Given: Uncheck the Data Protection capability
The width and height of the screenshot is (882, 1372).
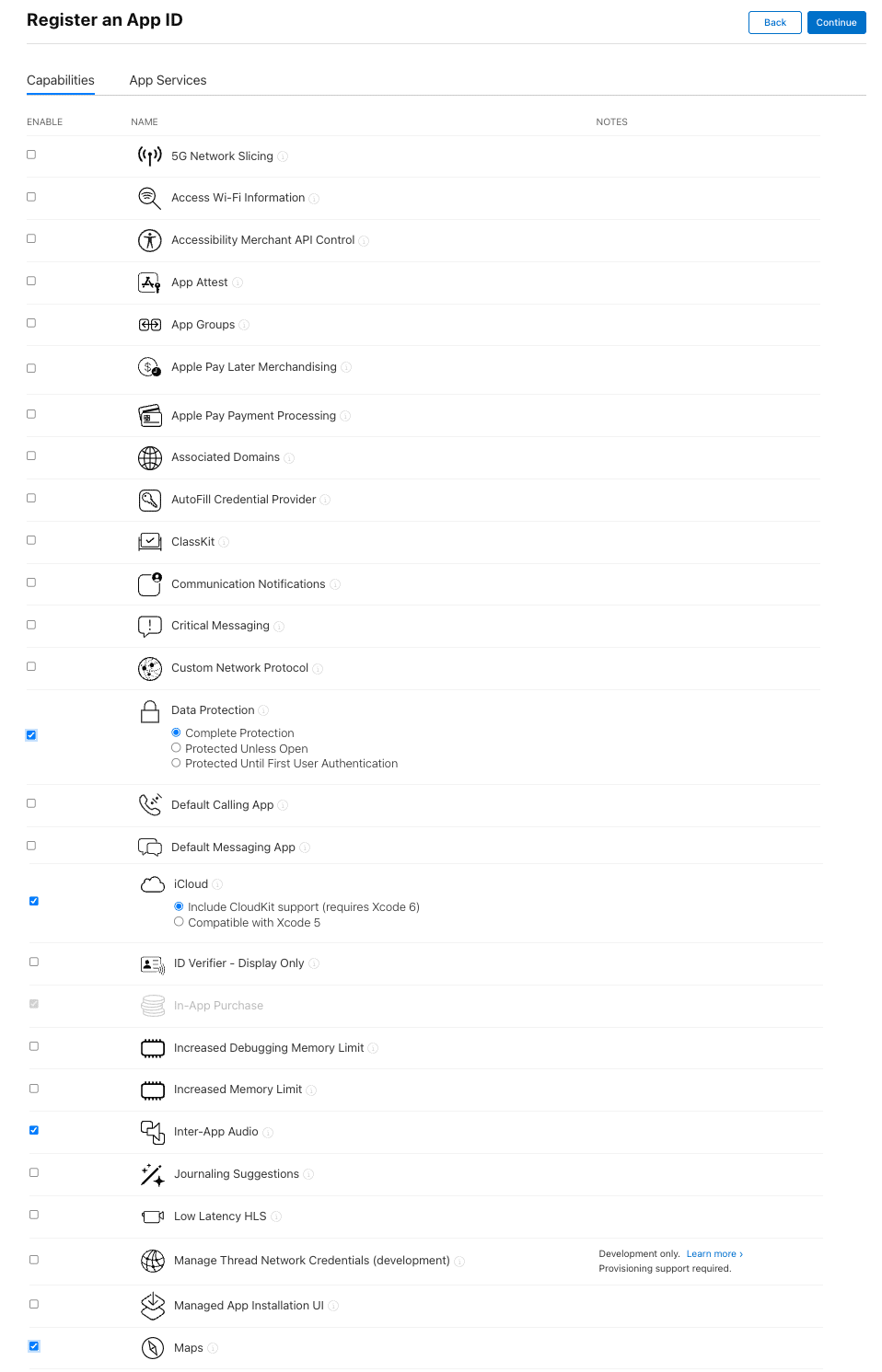Looking at the screenshot, I should (x=31, y=735).
